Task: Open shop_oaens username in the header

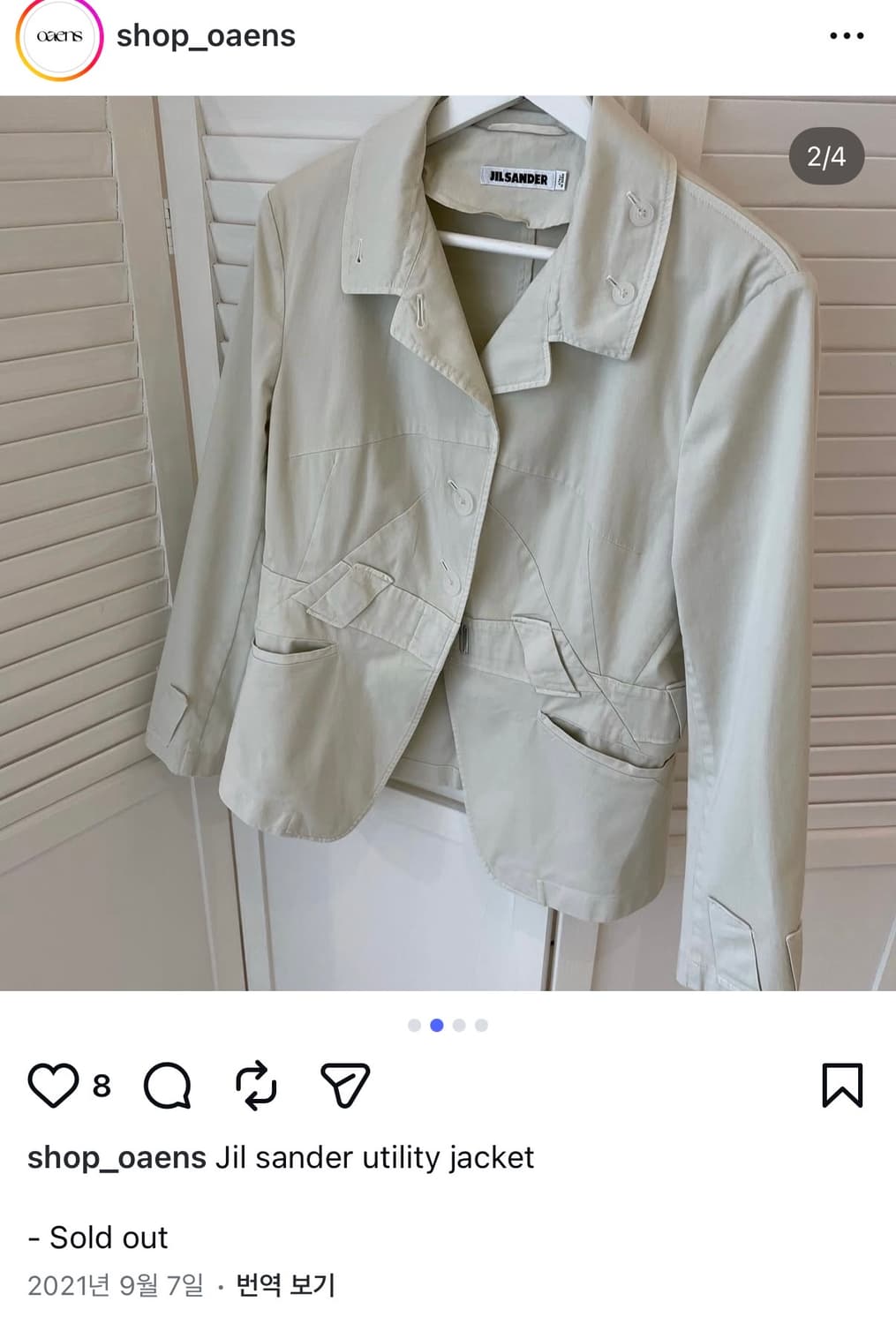Action: click(207, 37)
